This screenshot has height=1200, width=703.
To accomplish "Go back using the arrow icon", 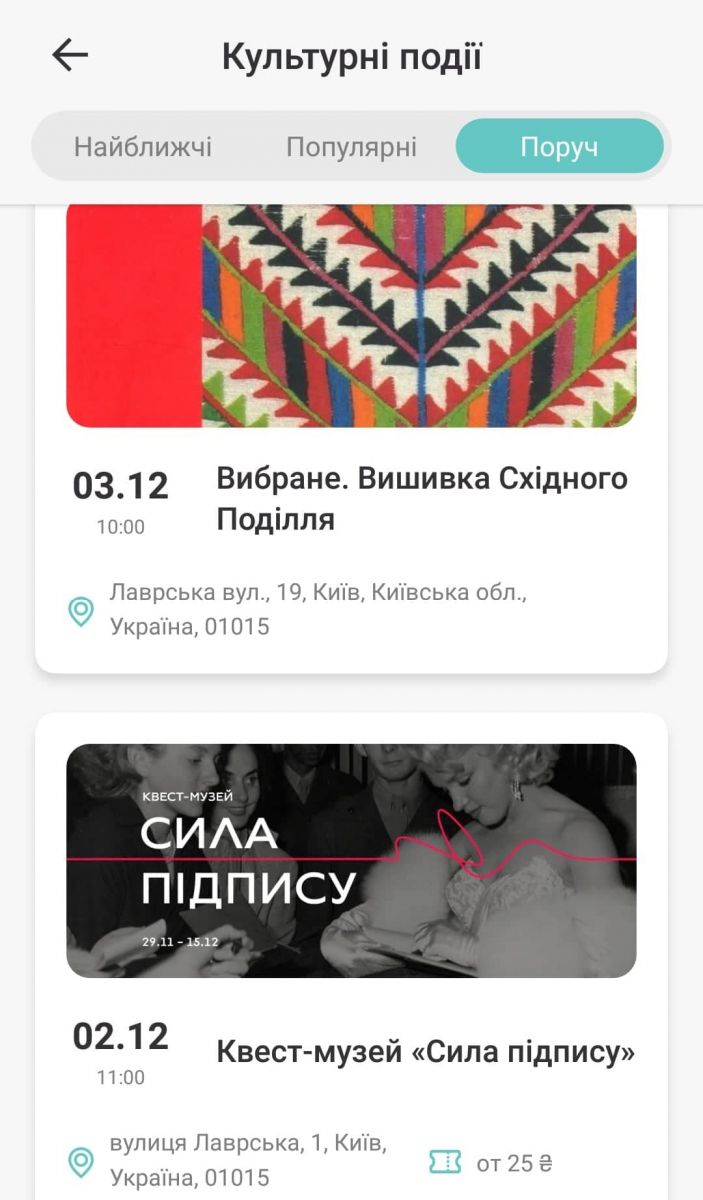I will 70,56.
